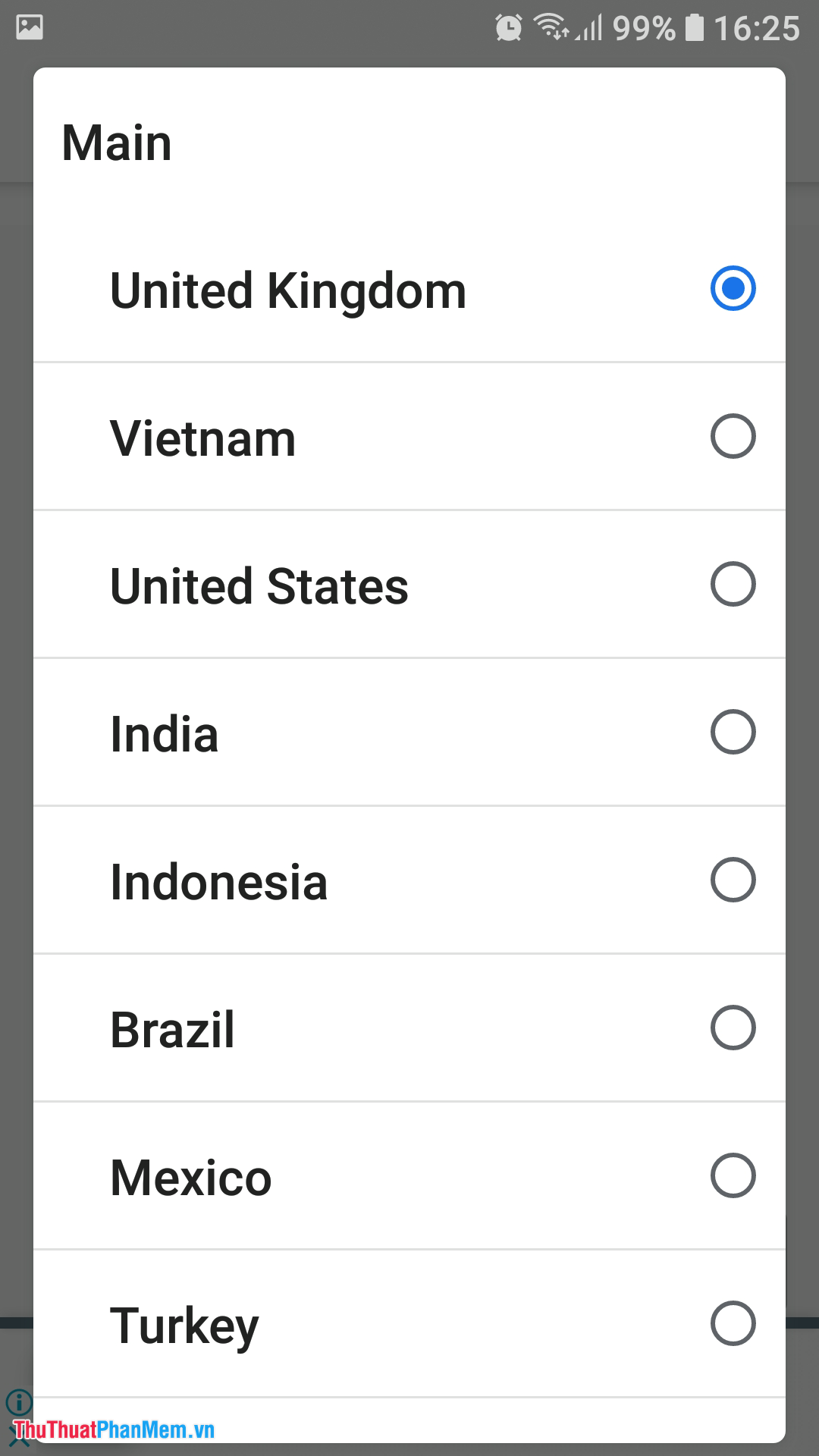The height and width of the screenshot is (1456, 819).
Task: Select the Indonesia radio button
Action: (732, 880)
